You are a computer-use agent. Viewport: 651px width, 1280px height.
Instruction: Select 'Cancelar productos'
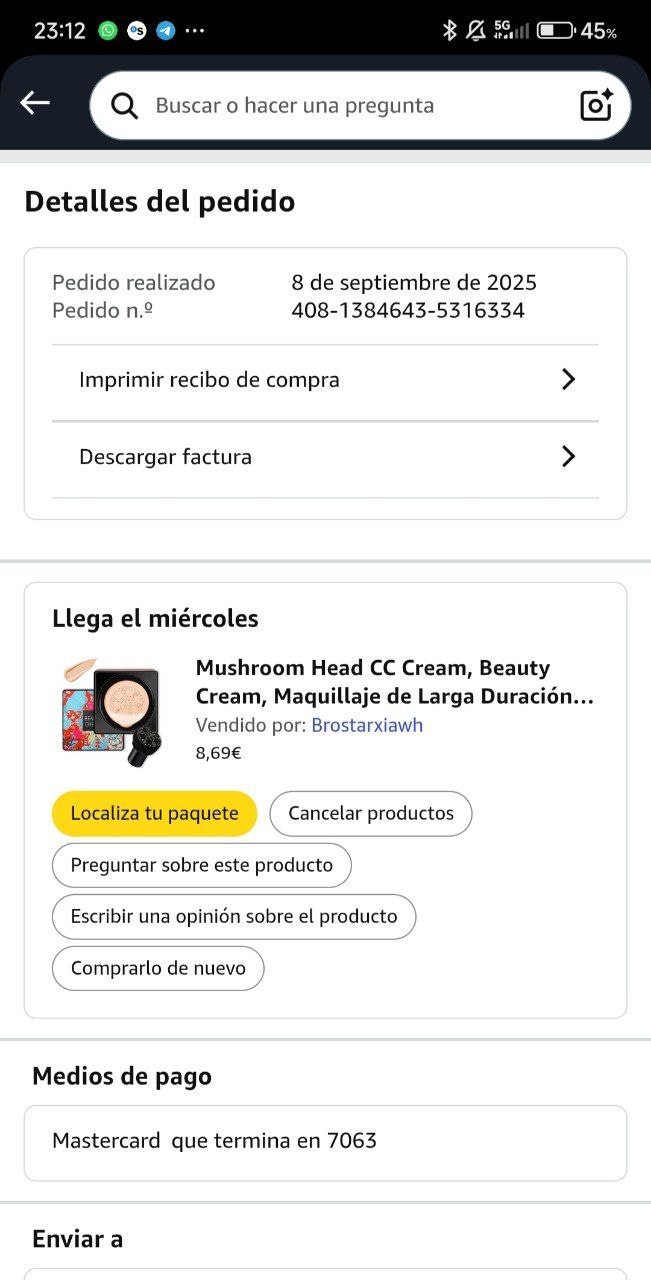371,813
